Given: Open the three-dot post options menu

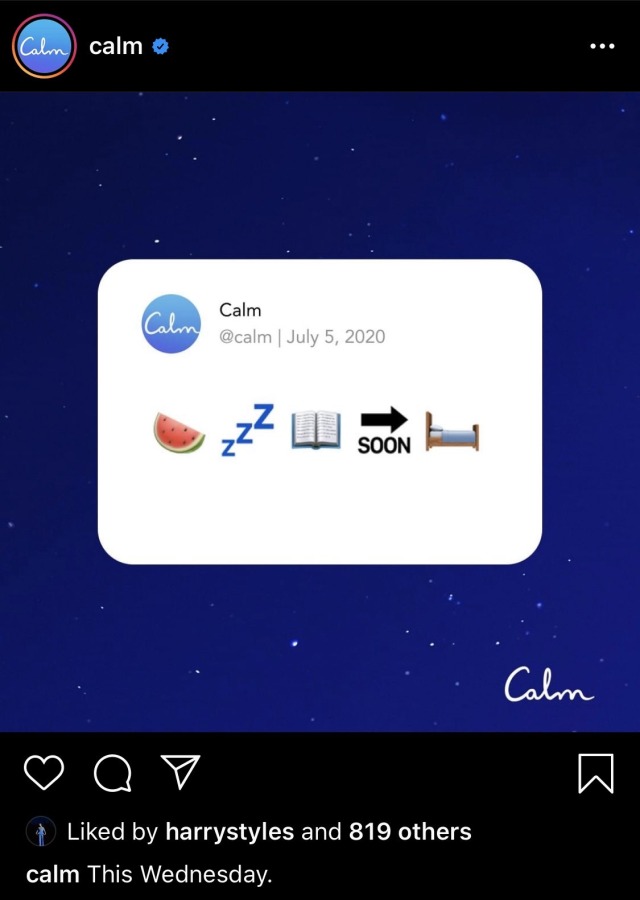Looking at the screenshot, I should [601, 46].
